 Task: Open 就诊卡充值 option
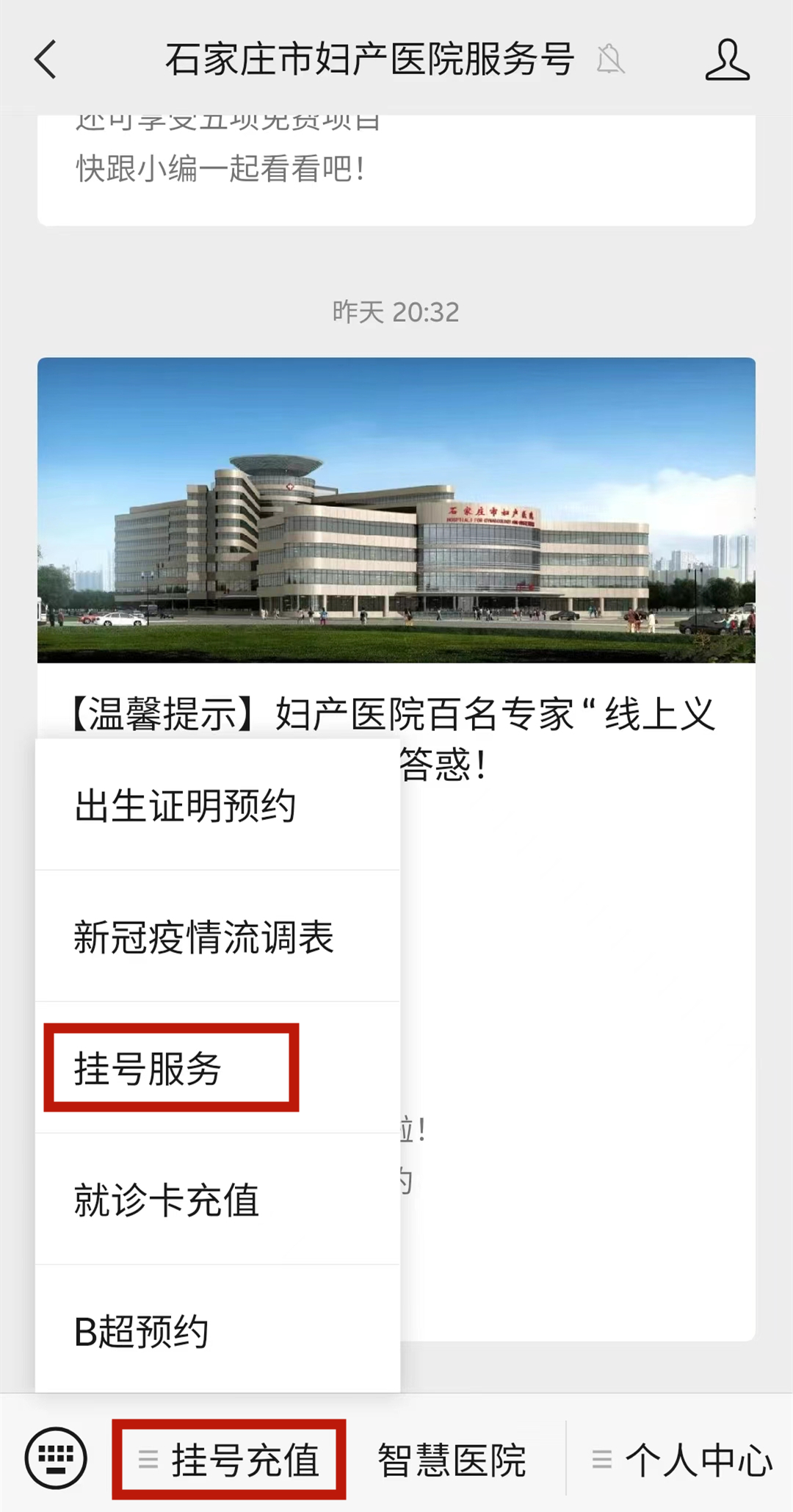[167, 1200]
